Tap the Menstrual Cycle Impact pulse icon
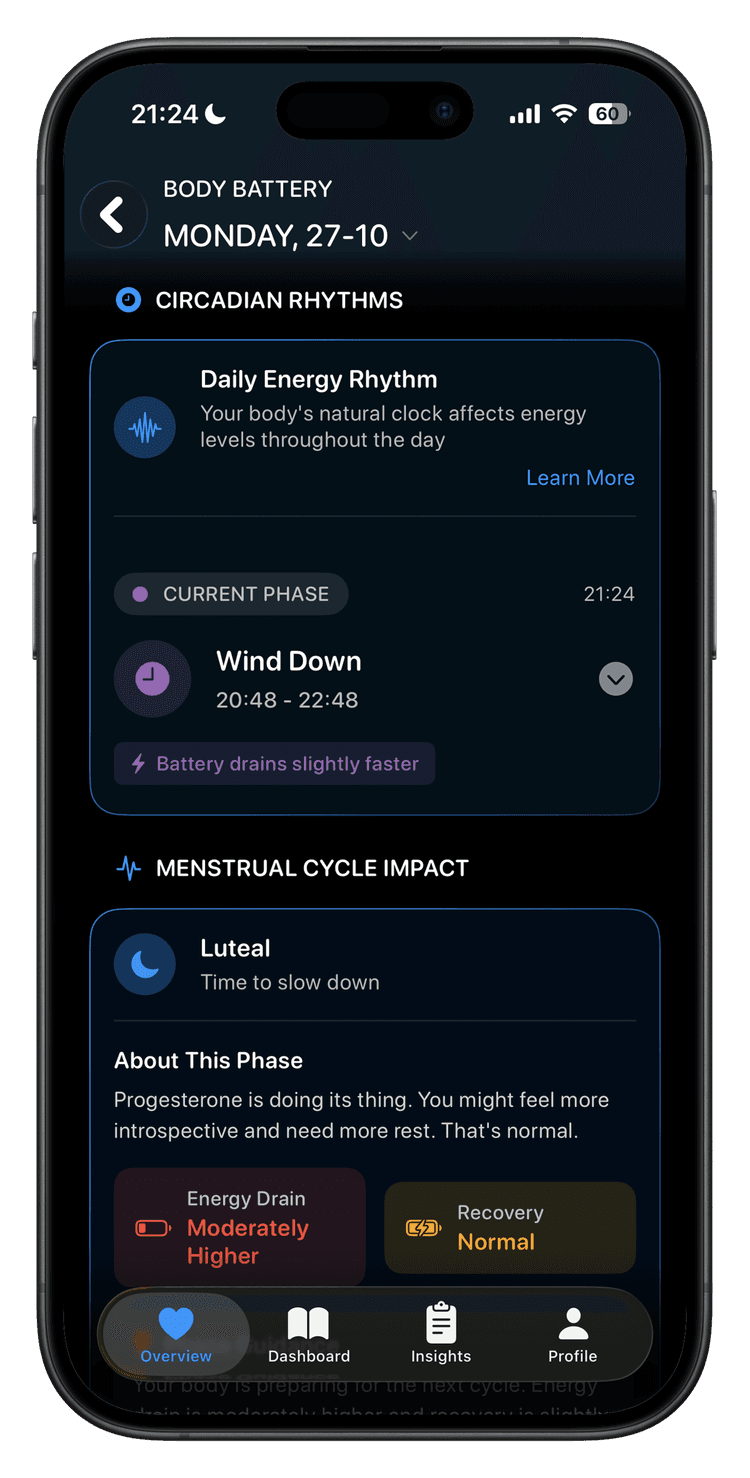This screenshot has width=750, height=1478. pos(128,868)
